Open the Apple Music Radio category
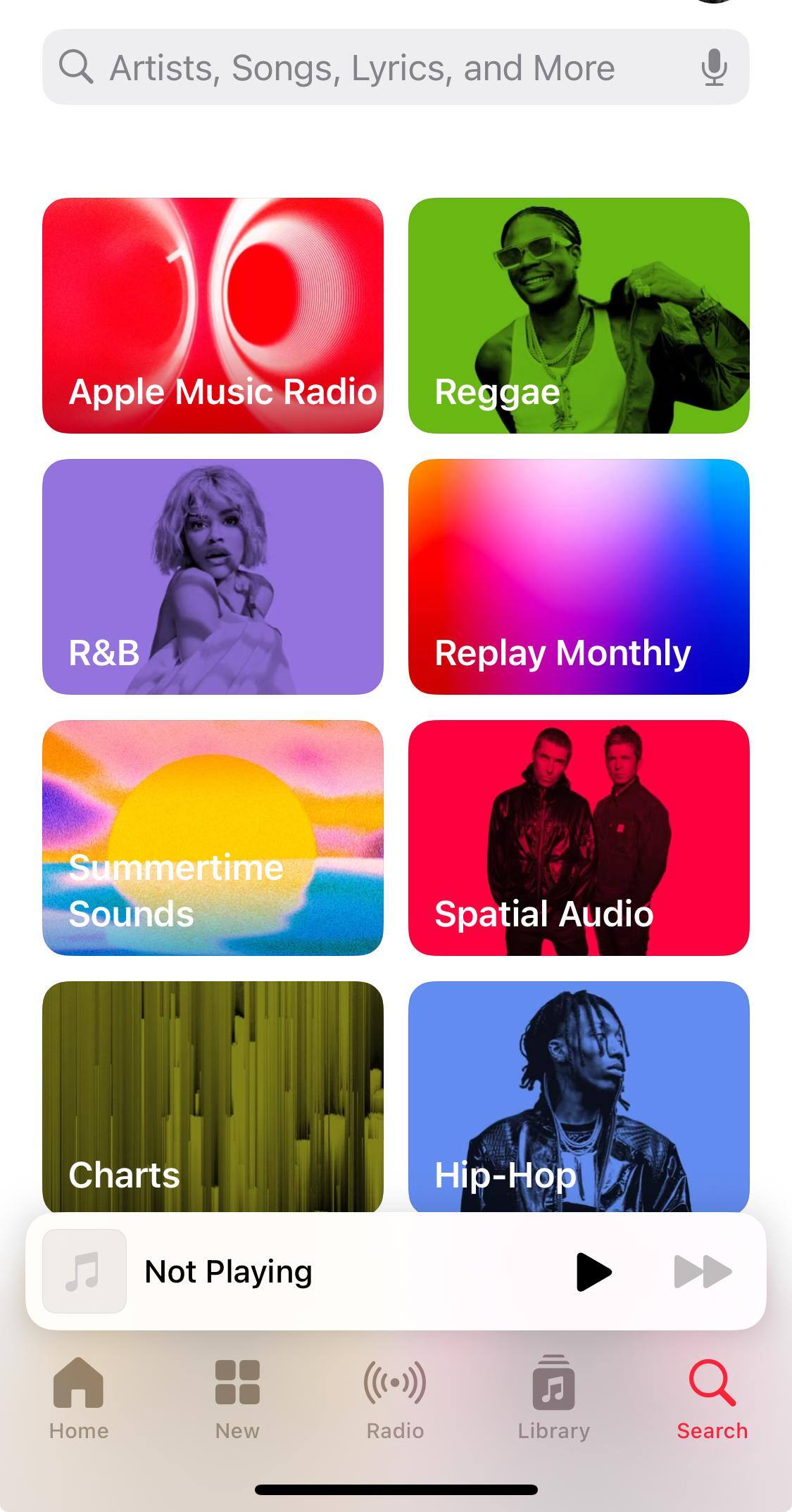Image resolution: width=792 pixels, height=1512 pixels. click(x=213, y=315)
